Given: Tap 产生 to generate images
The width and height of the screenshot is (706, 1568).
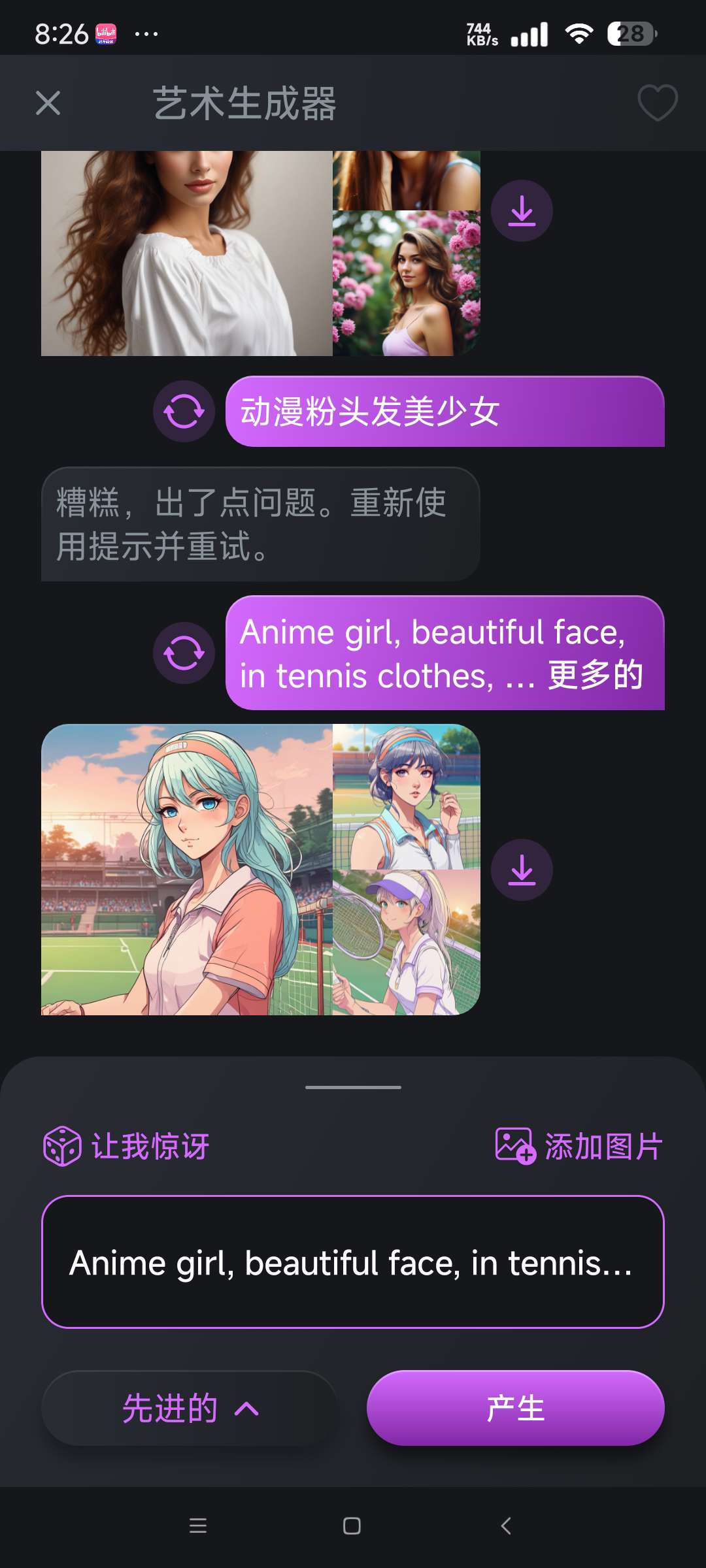Looking at the screenshot, I should 515,1409.
